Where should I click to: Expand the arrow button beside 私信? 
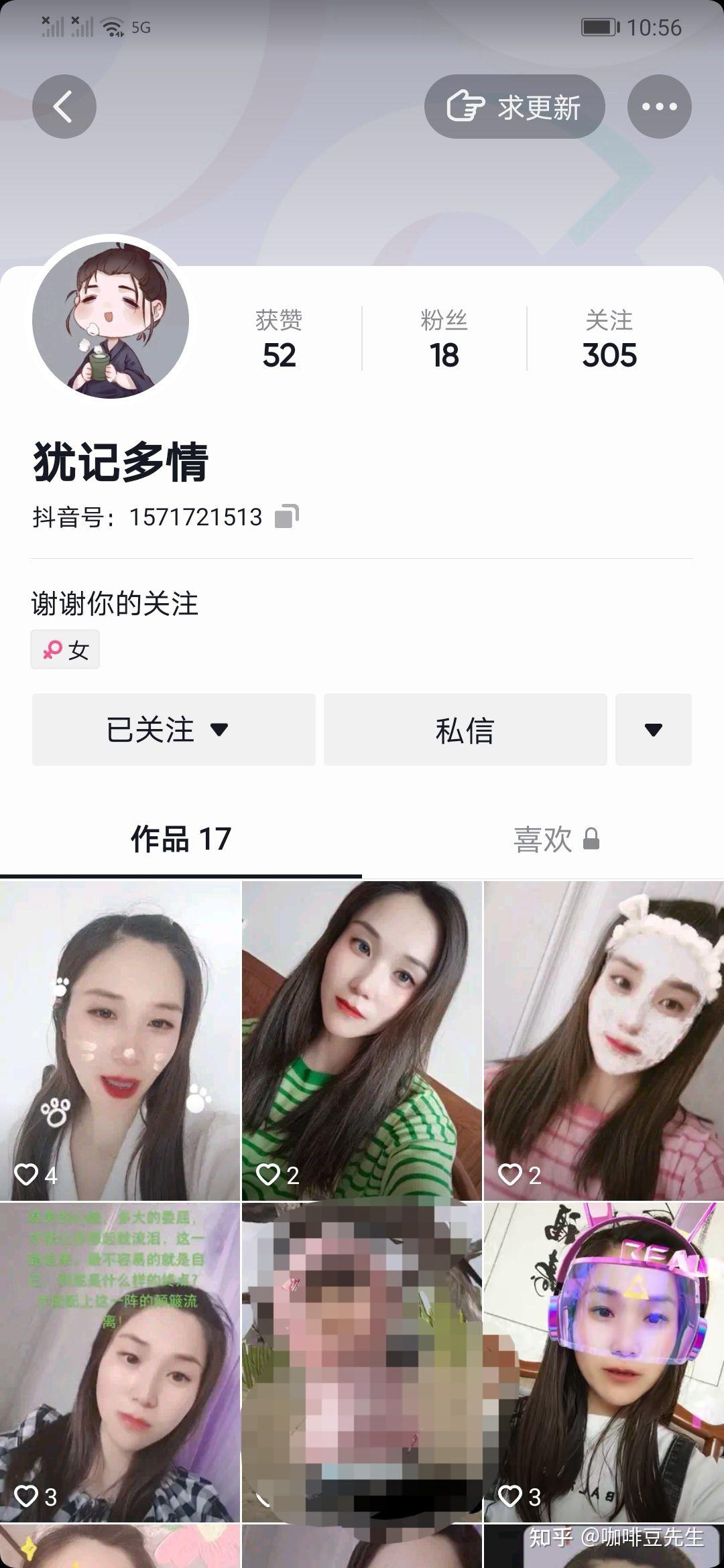pyautogui.click(x=653, y=730)
